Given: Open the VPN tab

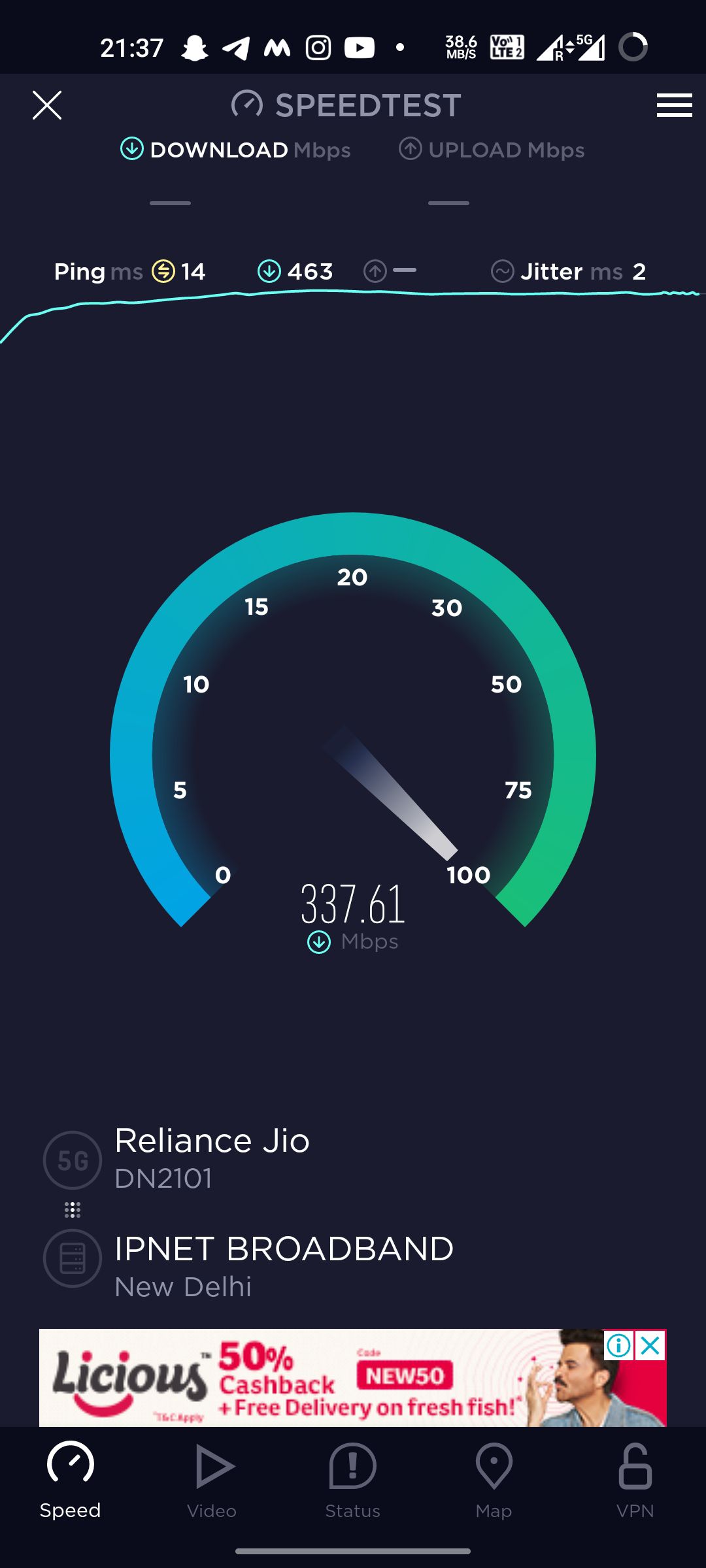Looking at the screenshot, I should (635, 1481).
